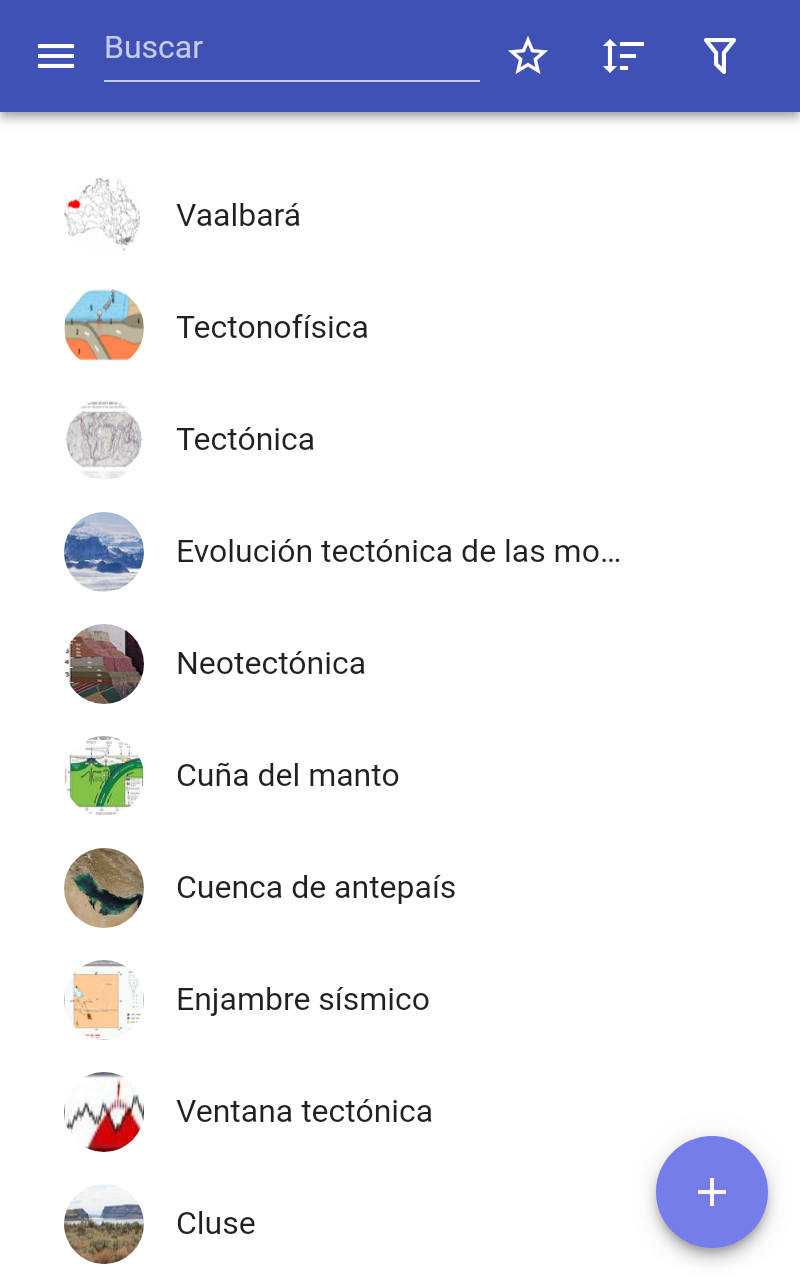Screen dimensions: 800x1280
Task: Show favorites with the star icon
Action: click(528, 56)
